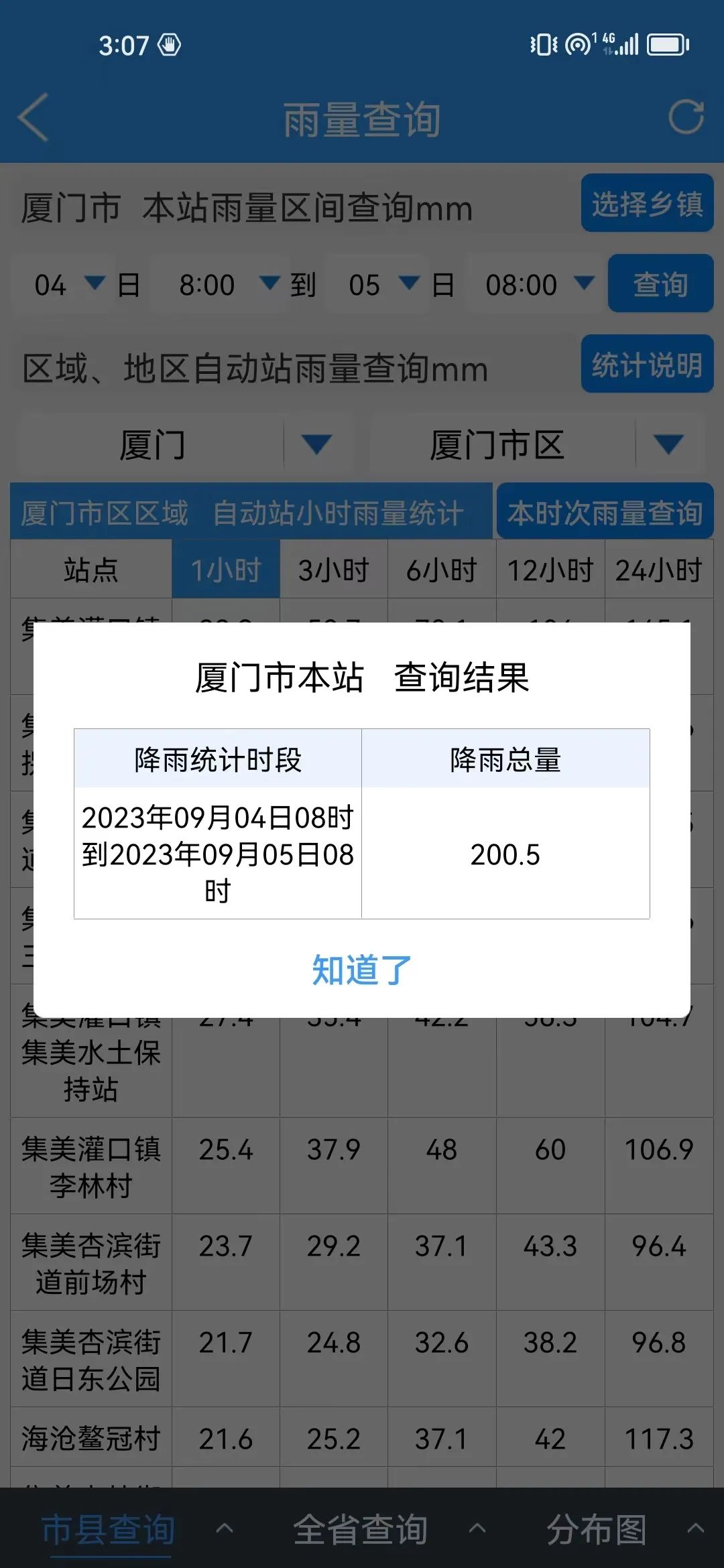Select the 3小时 column tab
724x1568 pixels.
(334, 570)
